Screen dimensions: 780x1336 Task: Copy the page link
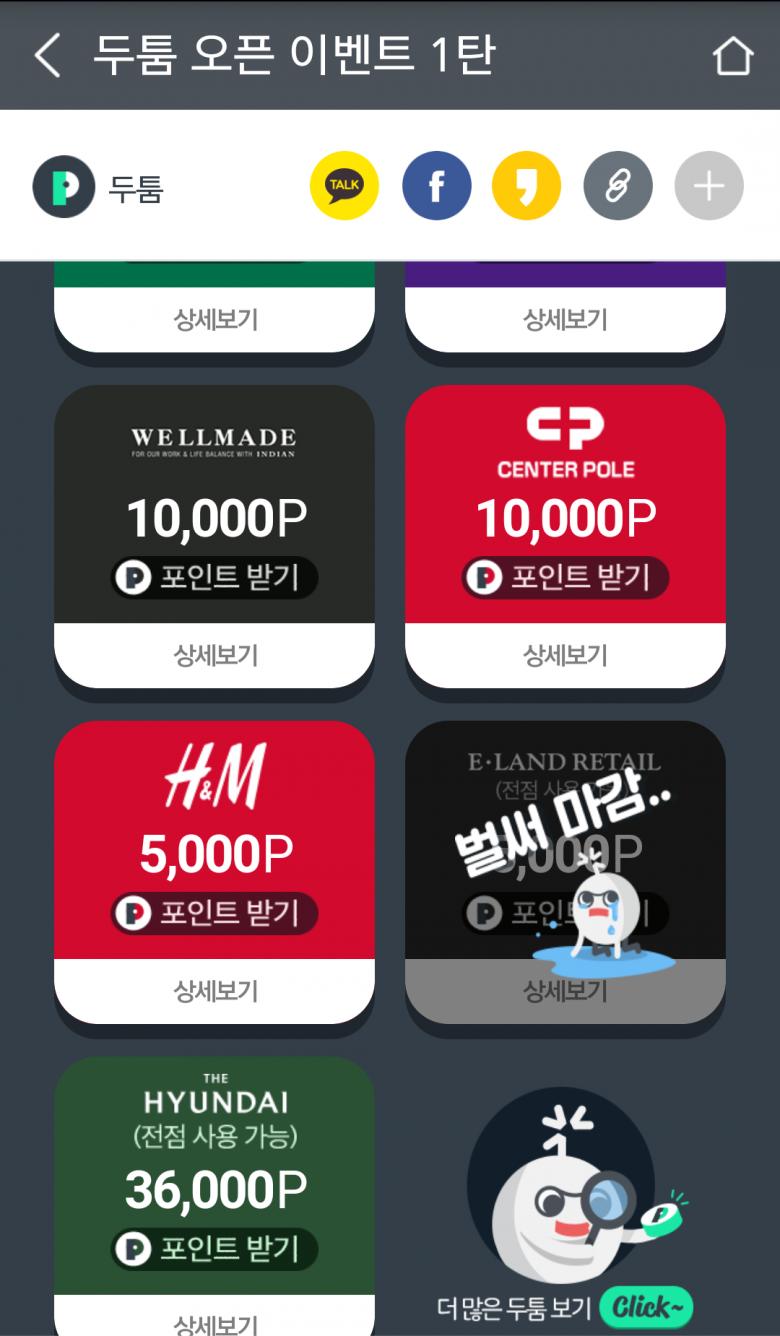click(x=618, y=186)
